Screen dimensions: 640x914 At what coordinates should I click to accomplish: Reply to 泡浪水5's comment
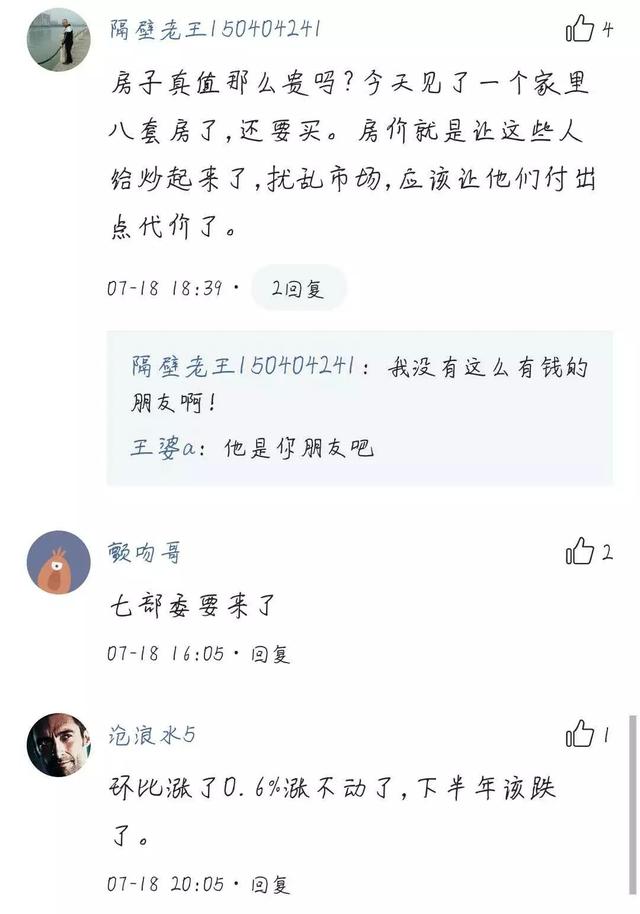point(270,884)
